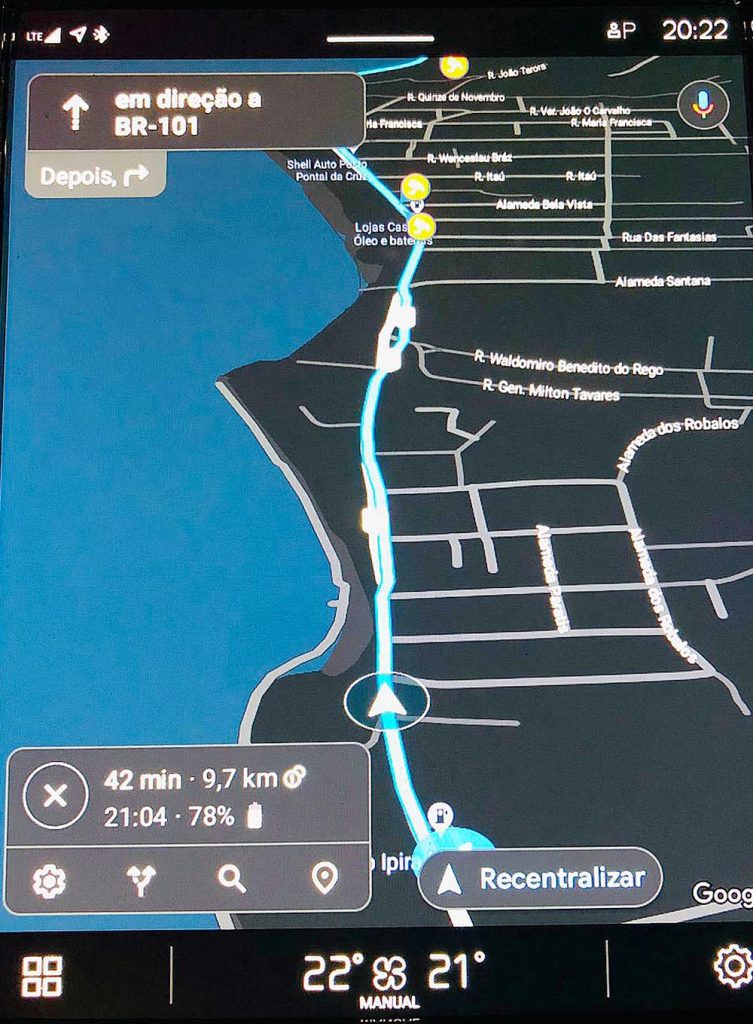This screenshot has width=753, height=1024.
Task: Tap the Recentralizar button
Action: pos(540,878)
